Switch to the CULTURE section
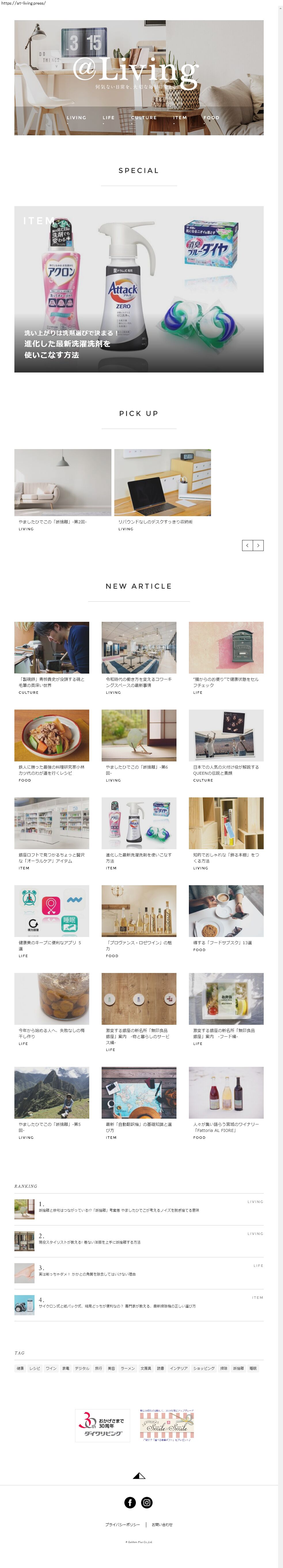The height and width of the screenshot is (1568, 283). pos(144,117)
